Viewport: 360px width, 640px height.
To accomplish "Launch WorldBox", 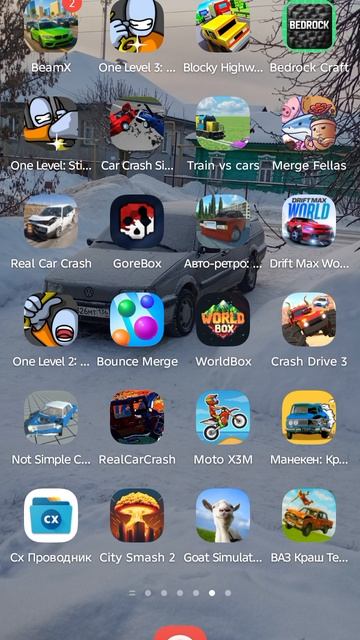I will pos(223,320).
